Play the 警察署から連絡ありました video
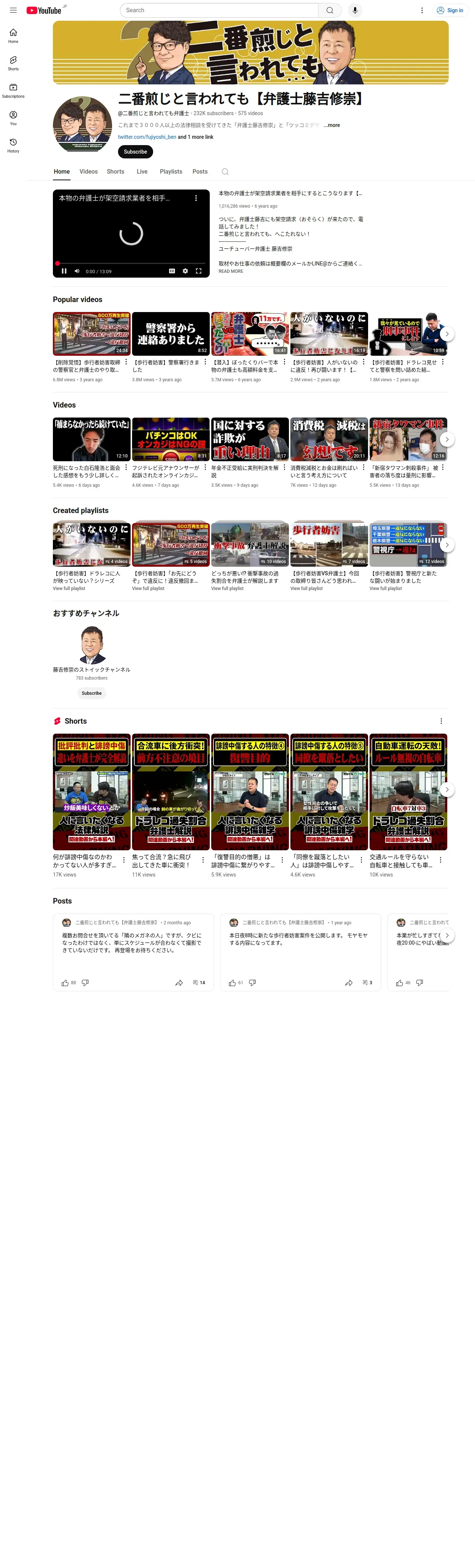The image size is (475, 1568). [170, 334]
